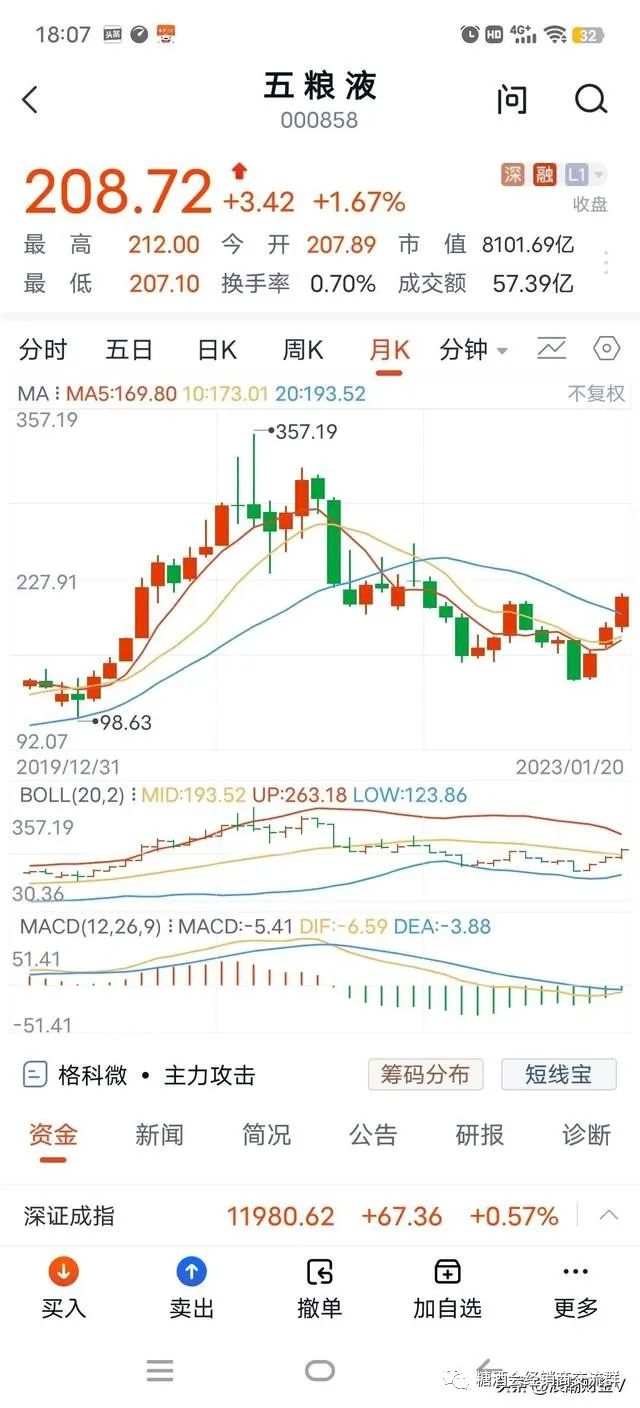
Task: Switch to the 新闻 tab
Action: [x=160, y=1135]
